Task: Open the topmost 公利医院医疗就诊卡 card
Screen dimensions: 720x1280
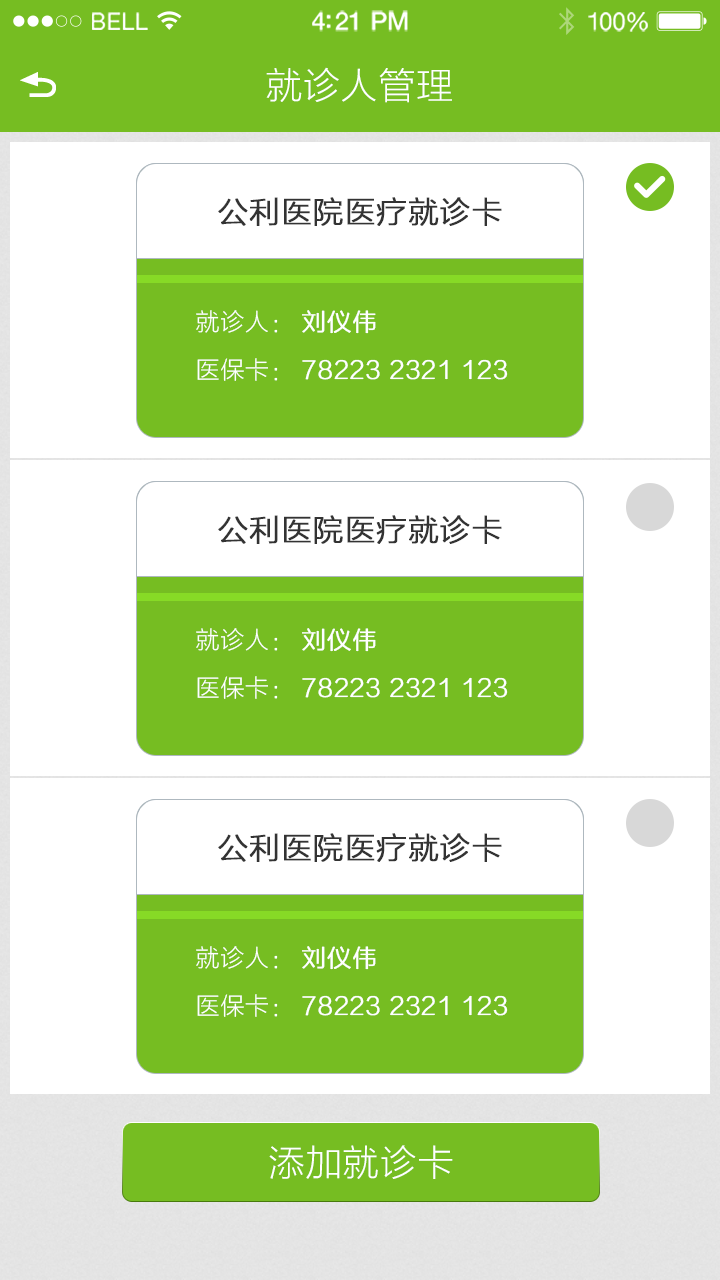Action: pos(360,300)
